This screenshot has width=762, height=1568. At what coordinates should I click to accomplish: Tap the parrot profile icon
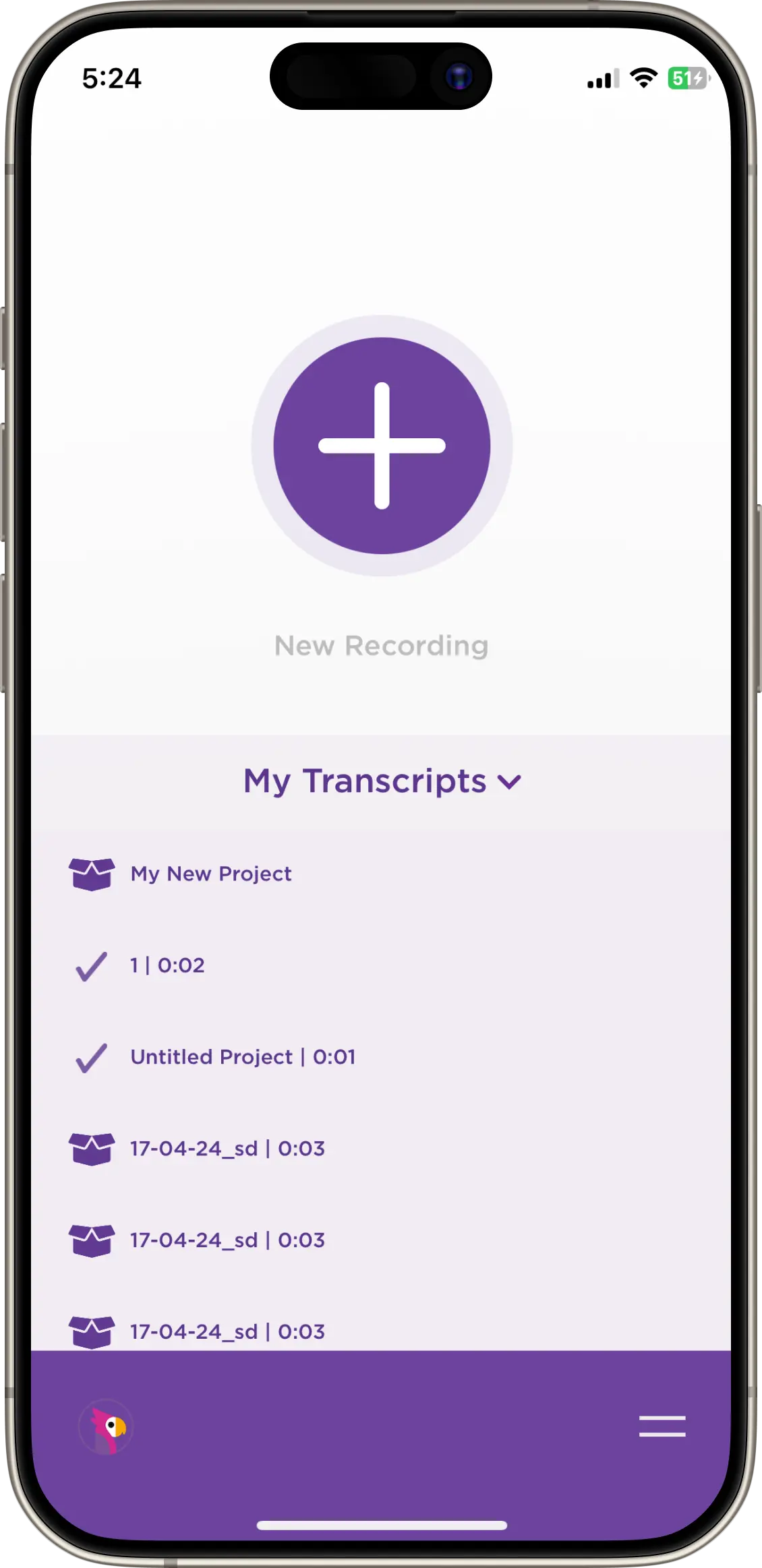[107, 1427]
